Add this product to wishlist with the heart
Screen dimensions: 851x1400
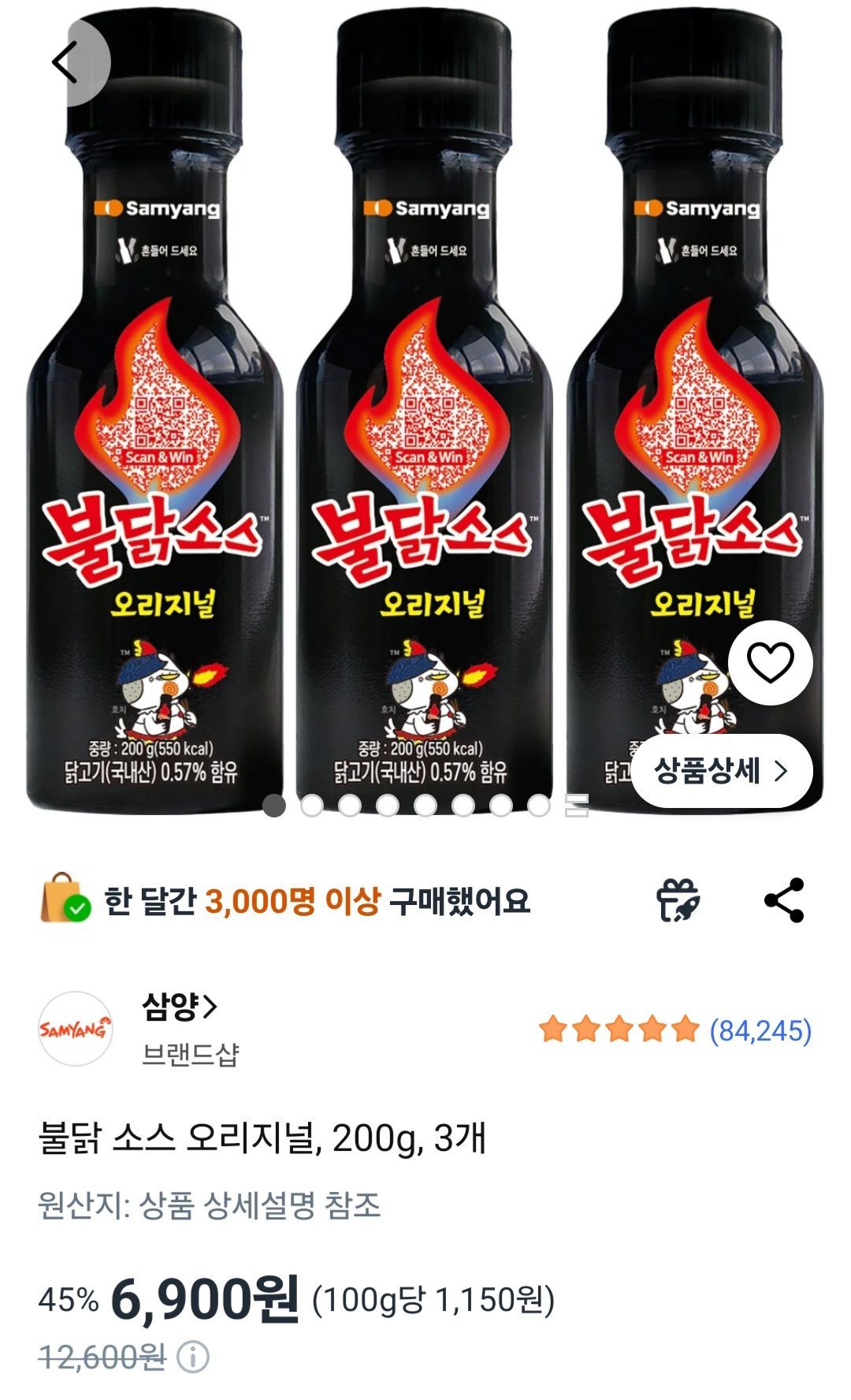(x=770, y=663)
